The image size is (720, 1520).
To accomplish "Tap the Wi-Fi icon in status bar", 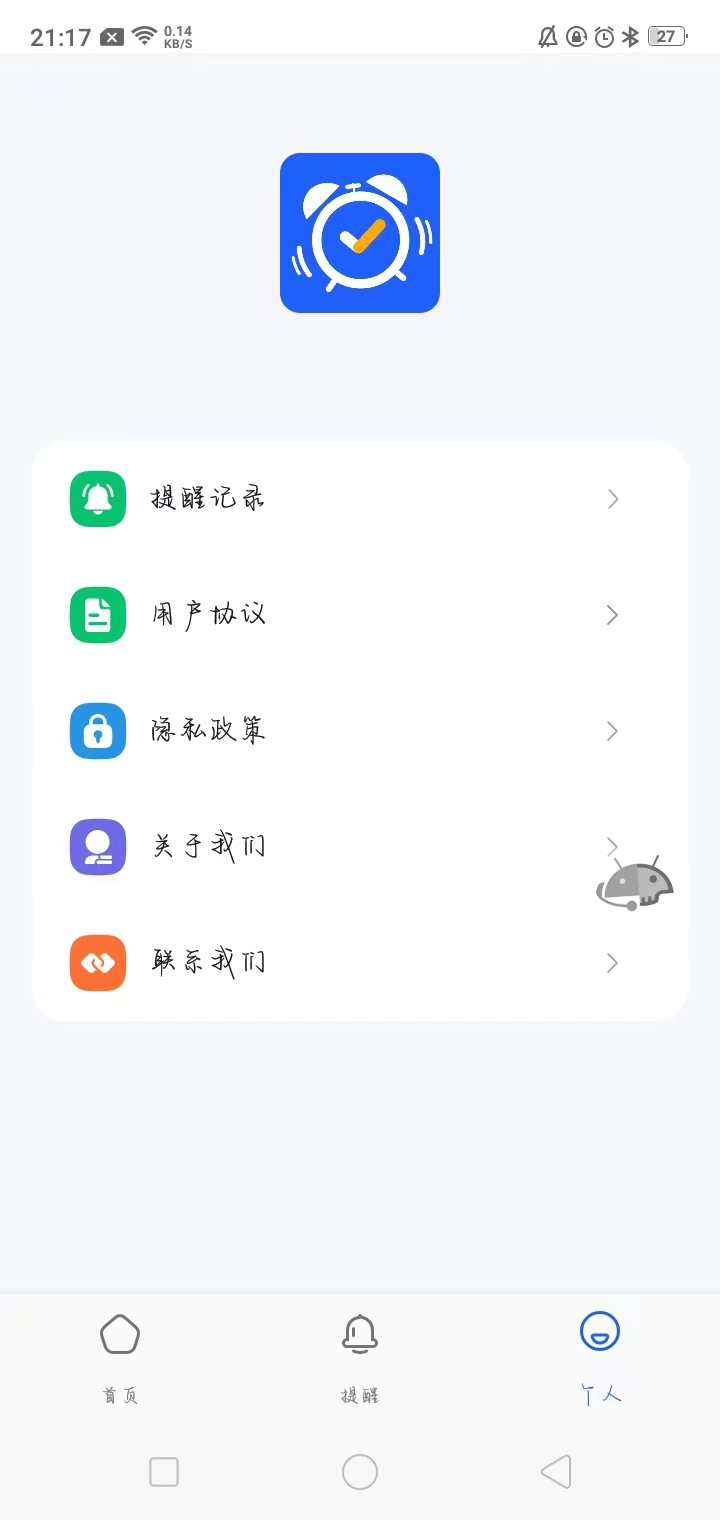I will (x=145, y=34).
